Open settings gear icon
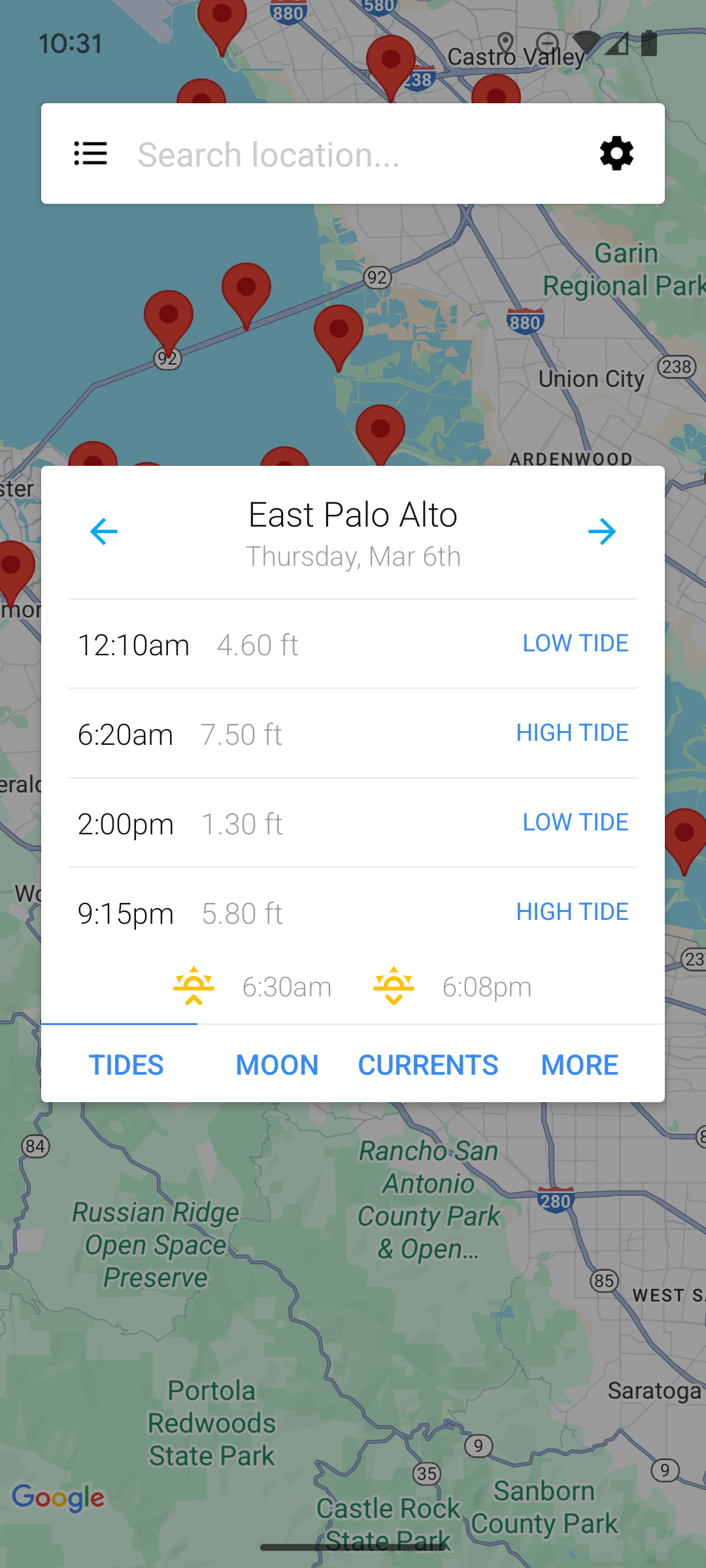706x1568 pixels. [616, 154]
